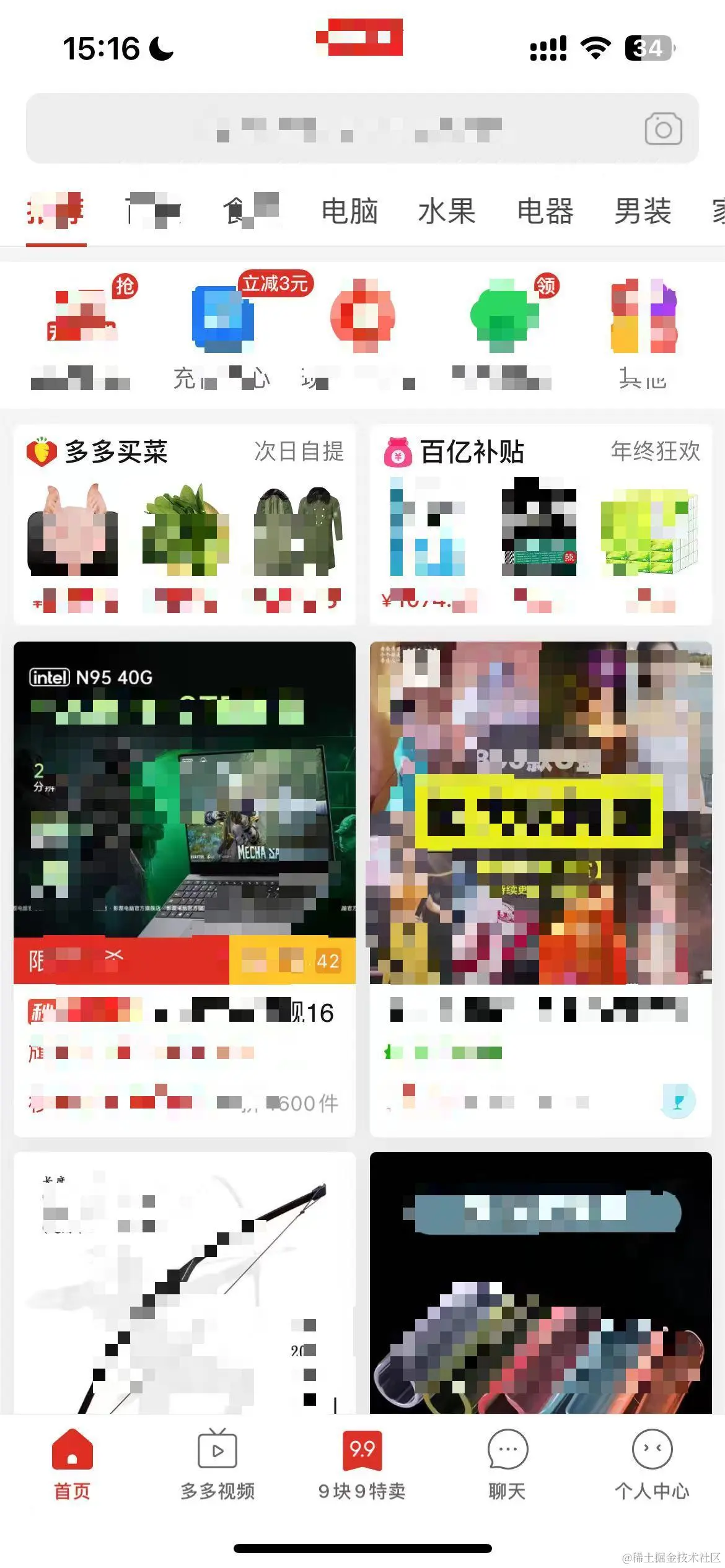Switch to the 水果 category tab
The width and height of the screenshot is (725, 1568).
447,211
